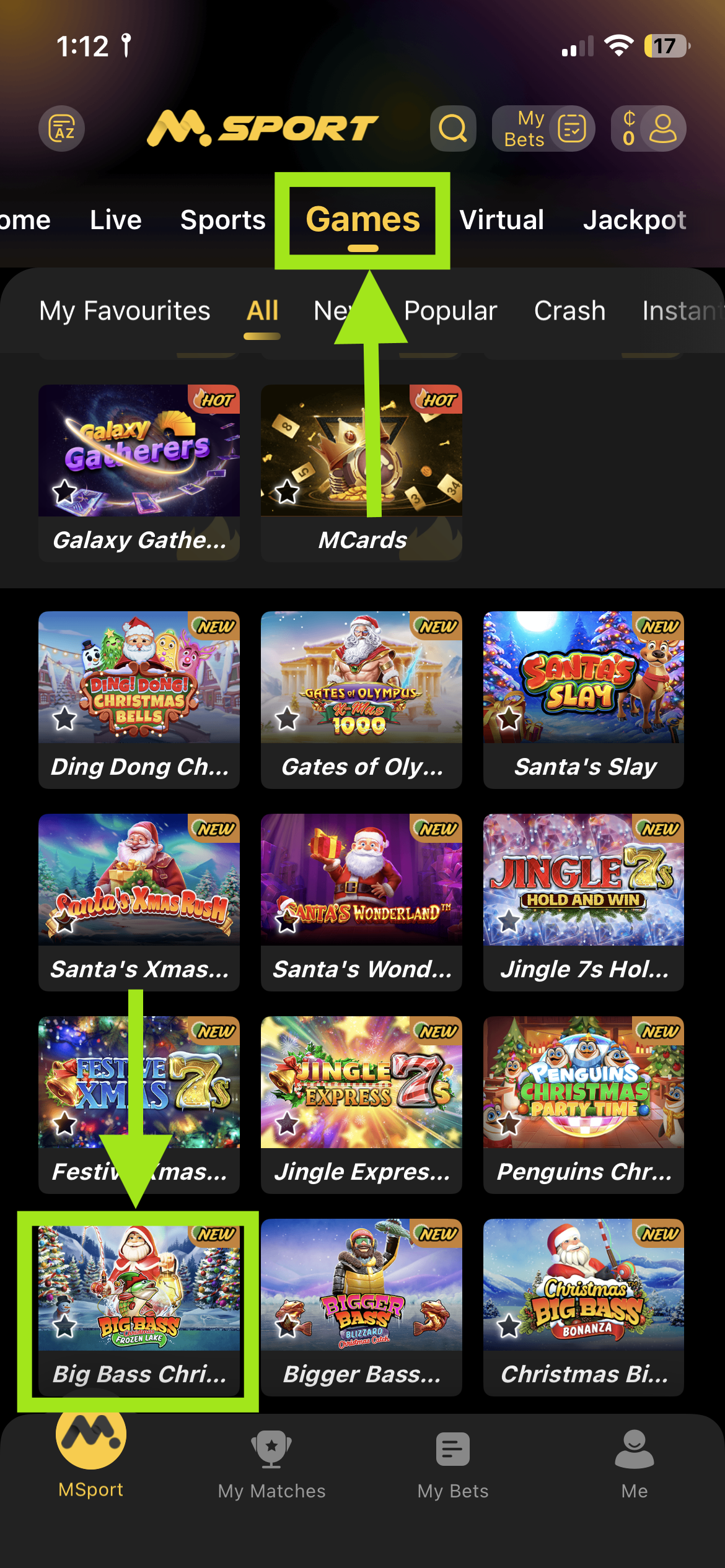Open the A-Z sports list icon

(x=62, y=129)
